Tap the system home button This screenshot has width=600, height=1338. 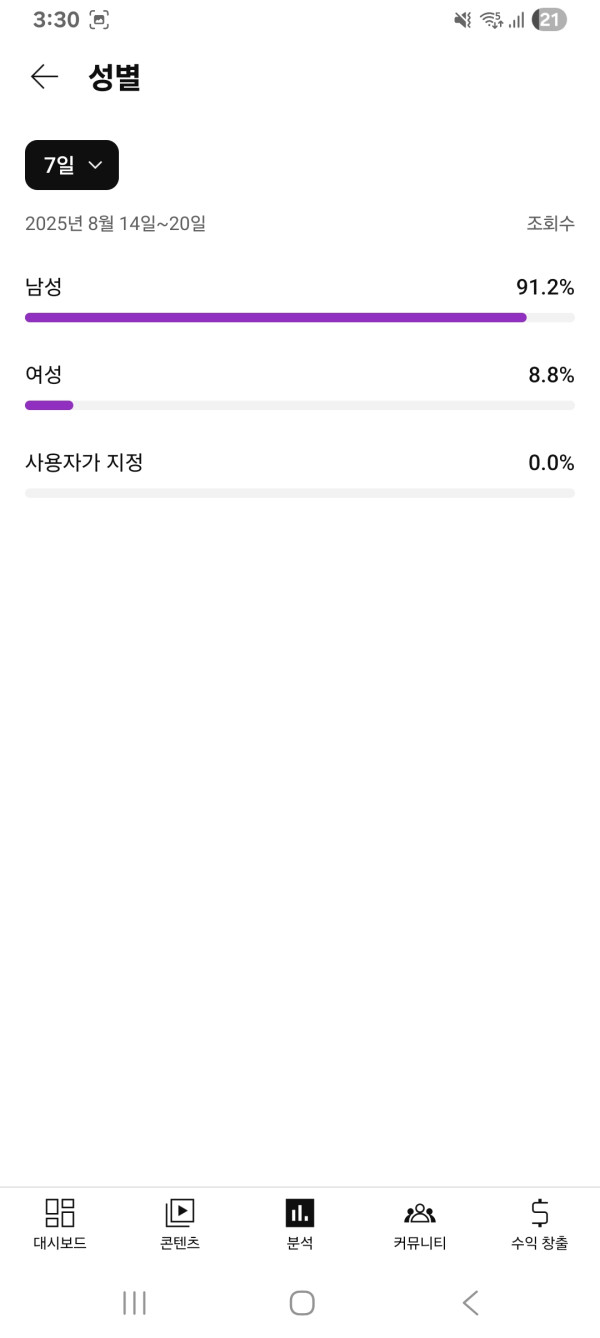(x=301, y=1302)
